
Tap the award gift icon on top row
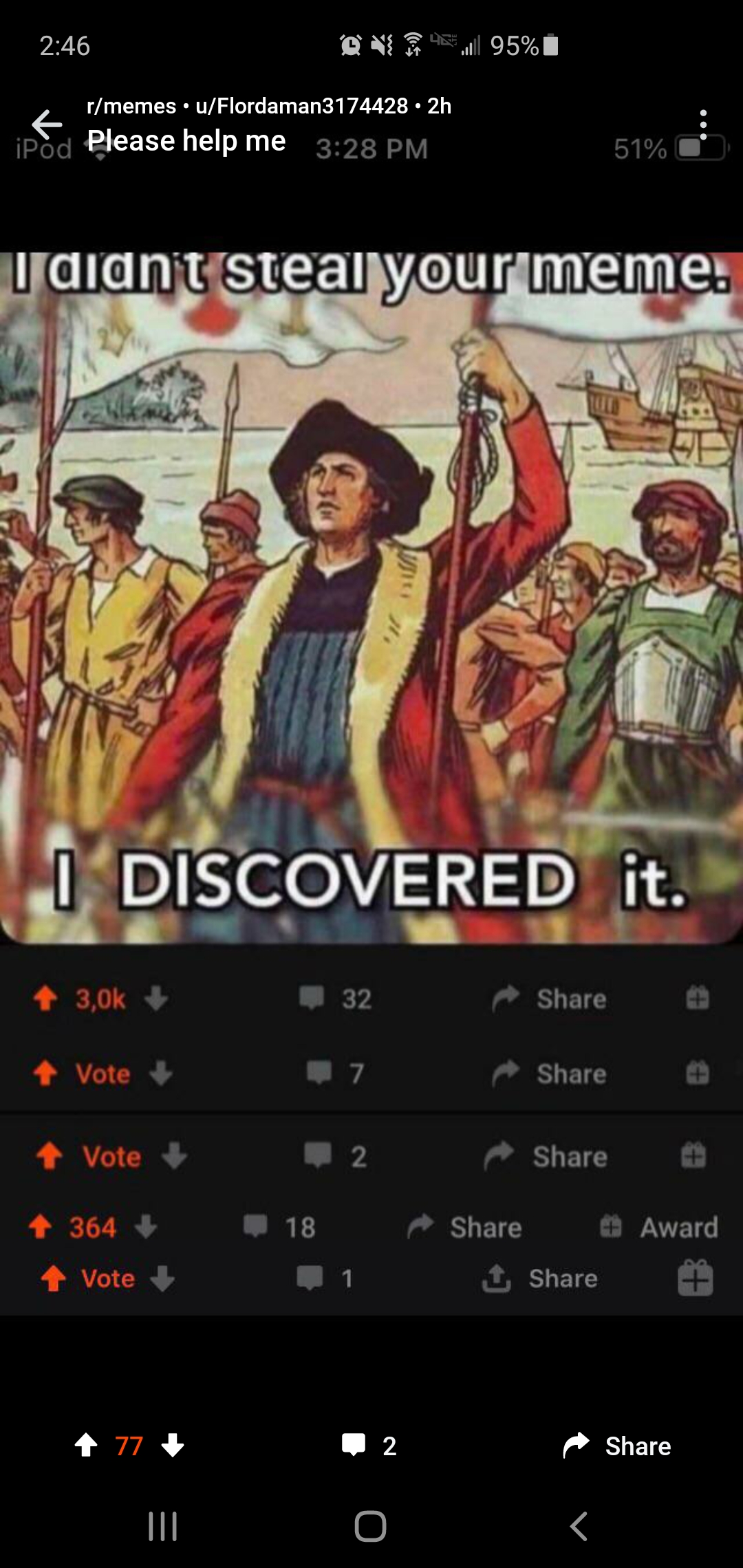pyautogui.click(x=698, y=999)
